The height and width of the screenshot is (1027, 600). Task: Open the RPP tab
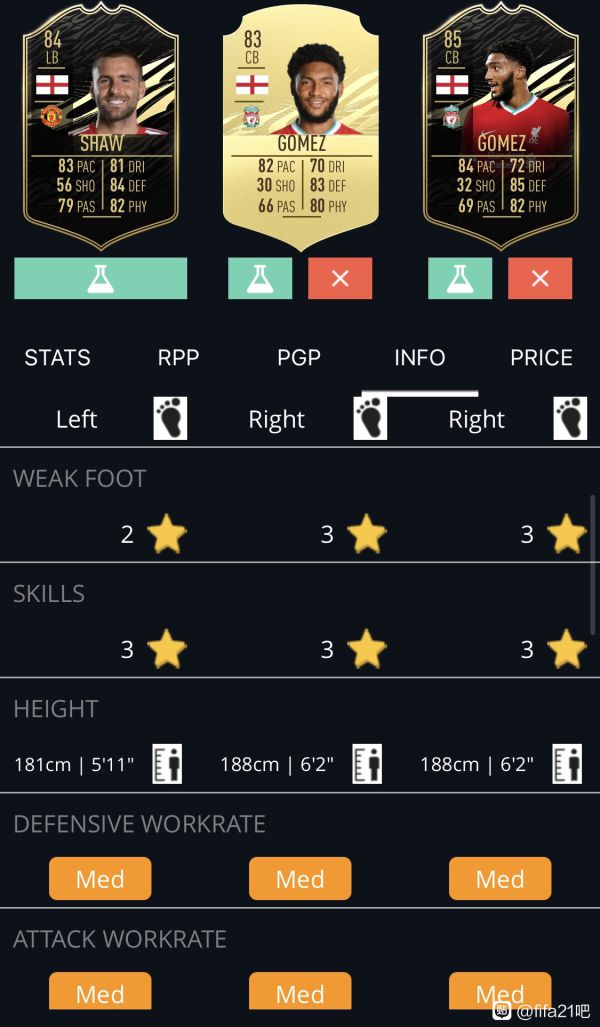(179, 358)
